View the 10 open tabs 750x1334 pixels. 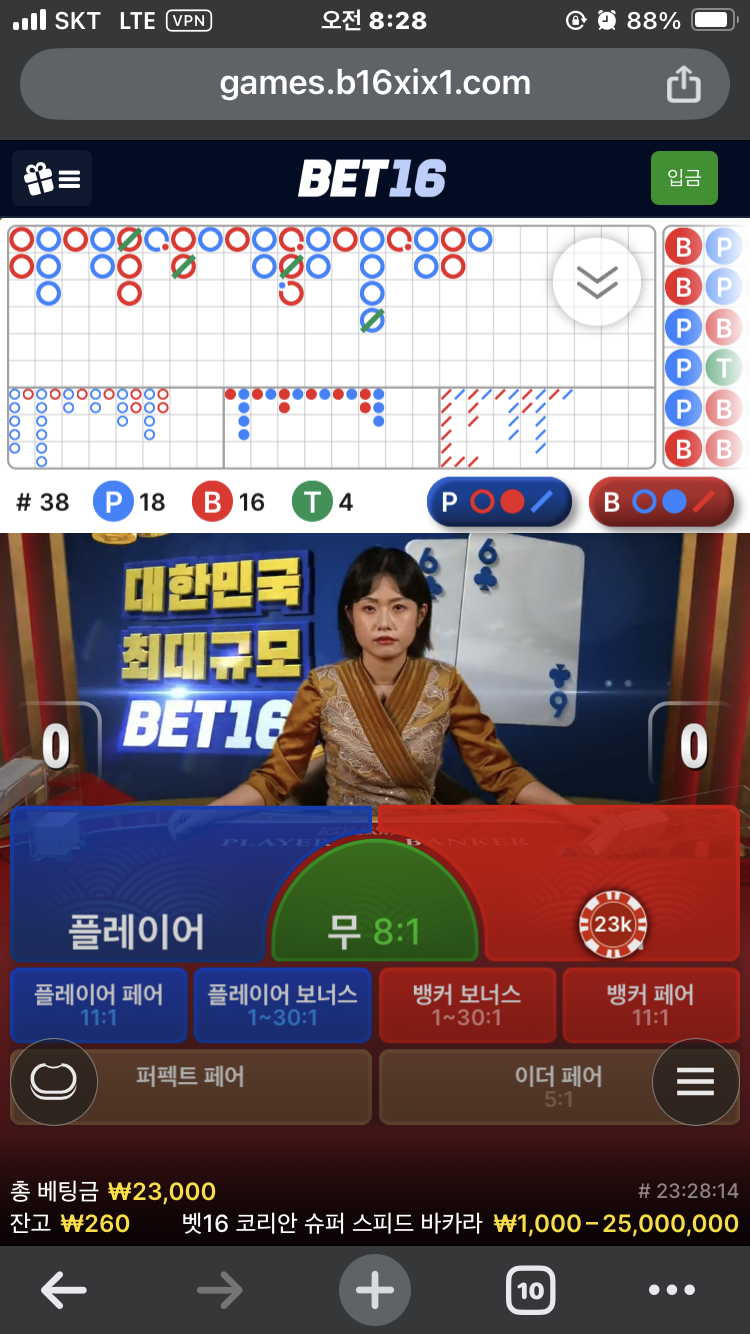[530, 1291]
